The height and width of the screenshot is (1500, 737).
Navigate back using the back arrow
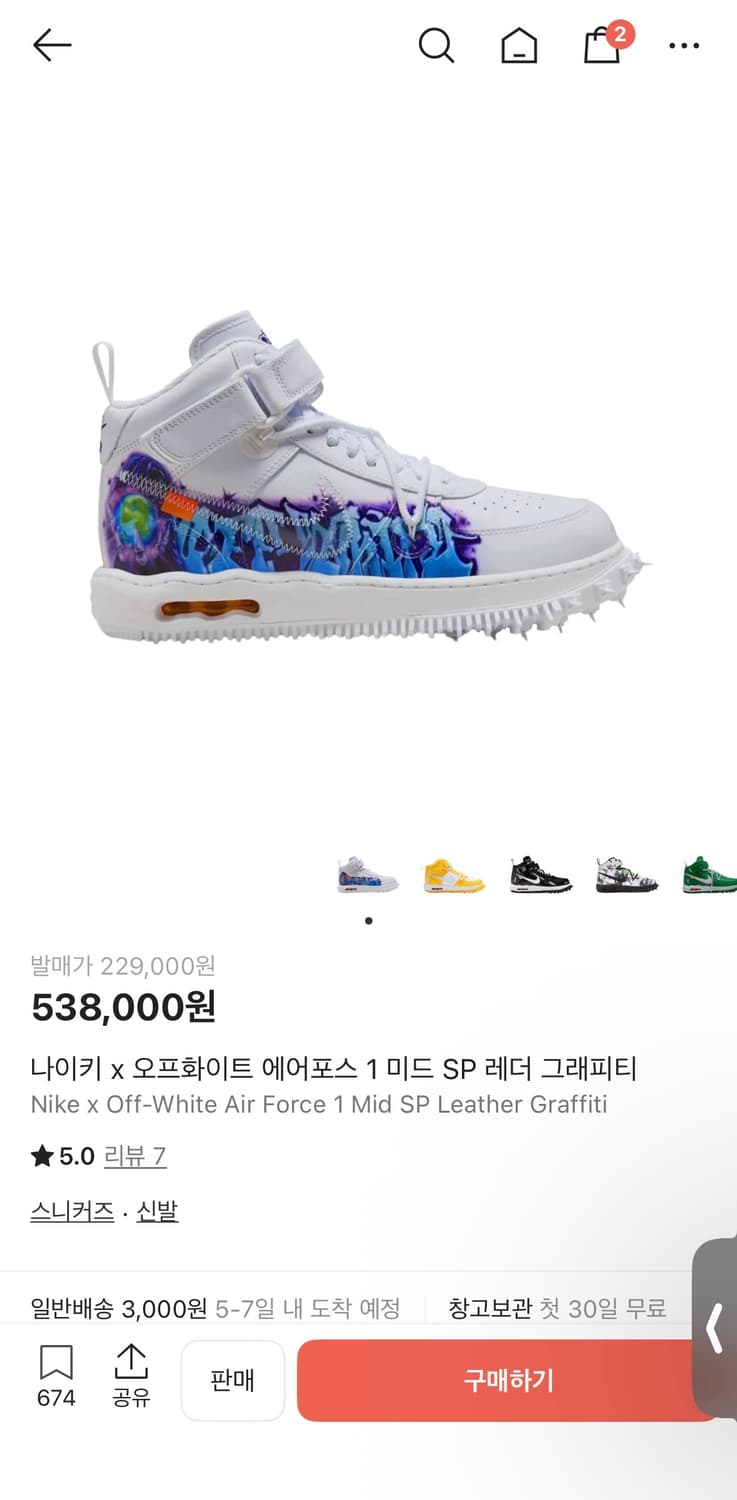pos(50,45)
